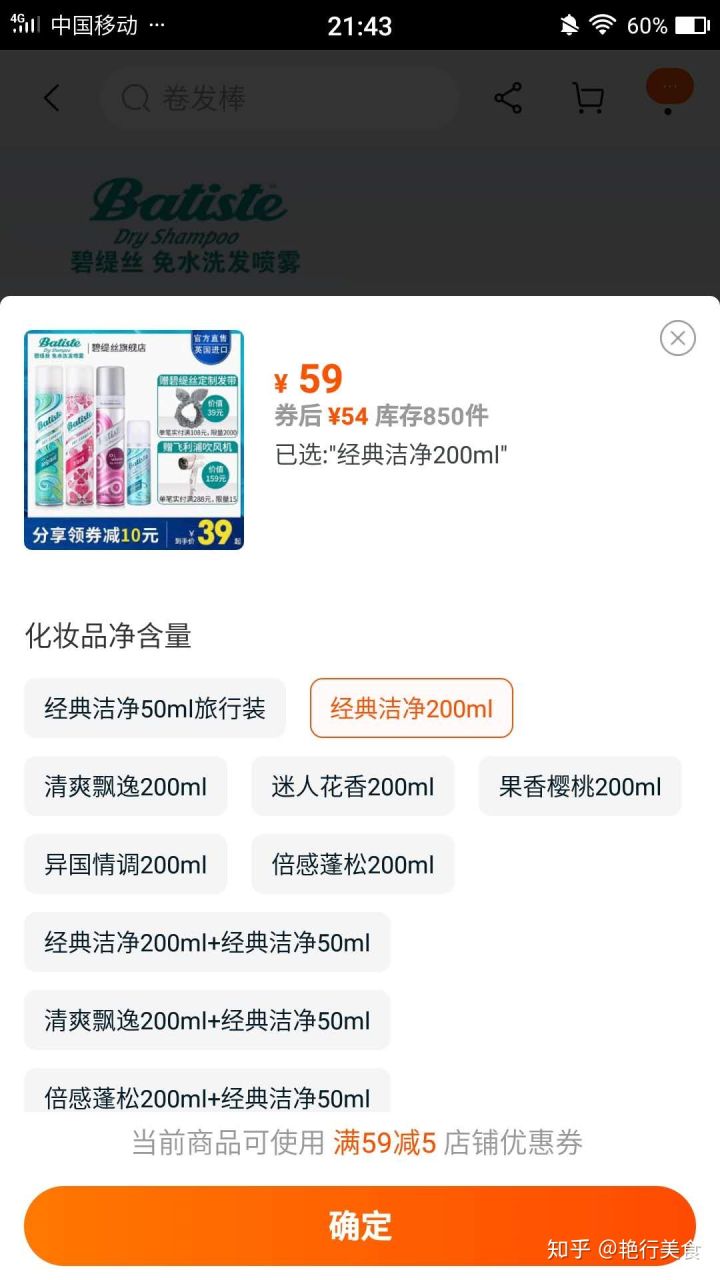720x1280 pixels.
Task: Open the shopping cart
Action: coord(588,98)
